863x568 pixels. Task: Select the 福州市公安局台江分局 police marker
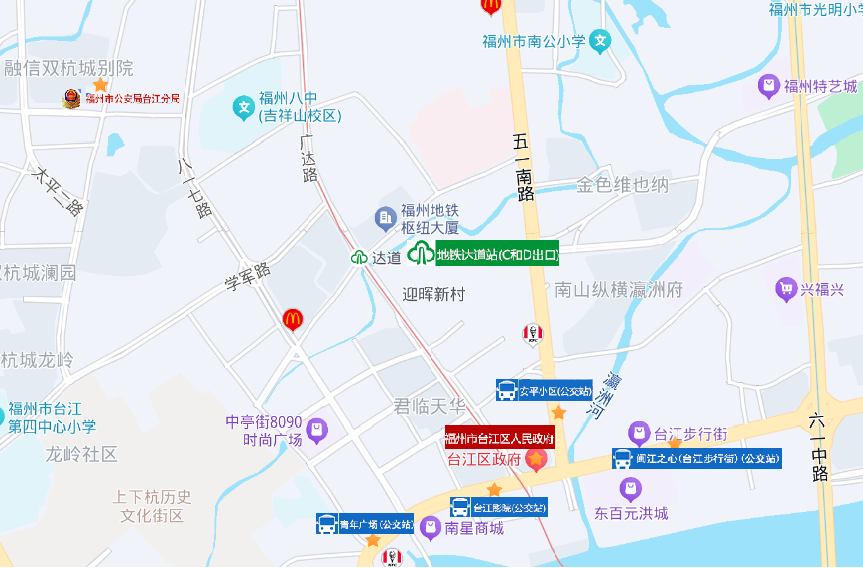[x=72, y=98]
